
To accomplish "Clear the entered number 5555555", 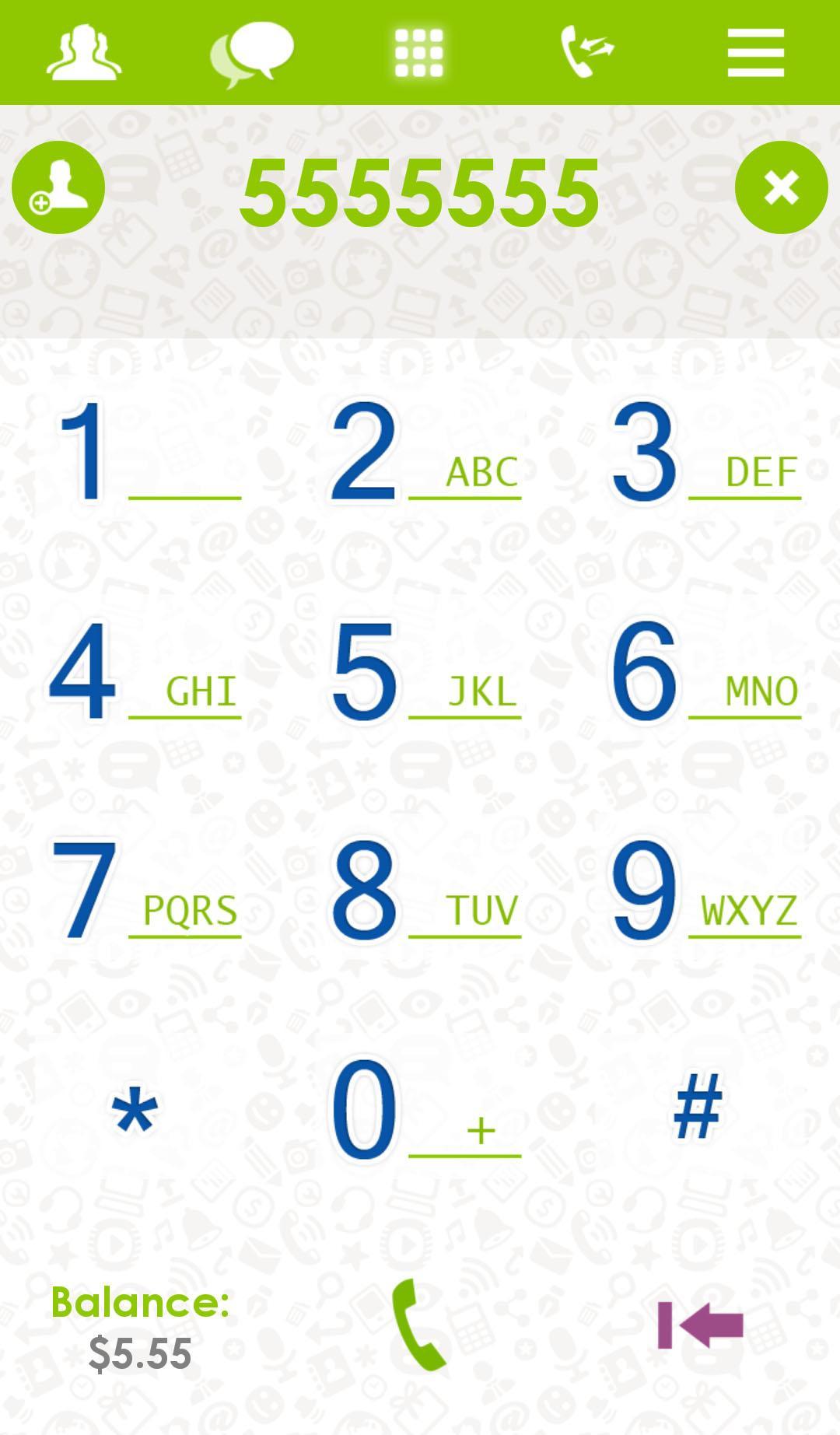I will pos(781,187).
